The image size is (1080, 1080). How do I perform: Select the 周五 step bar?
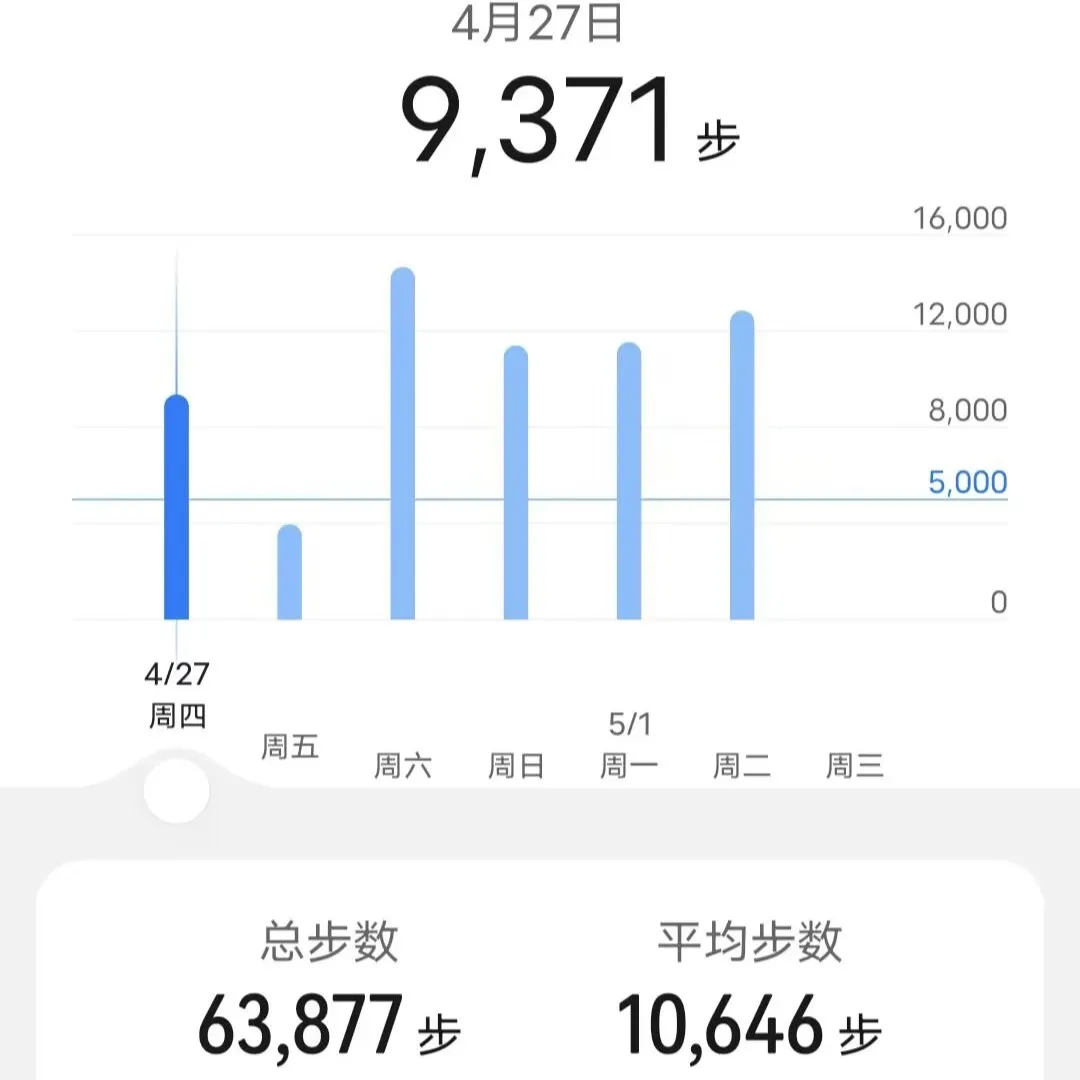coord(289,572)
